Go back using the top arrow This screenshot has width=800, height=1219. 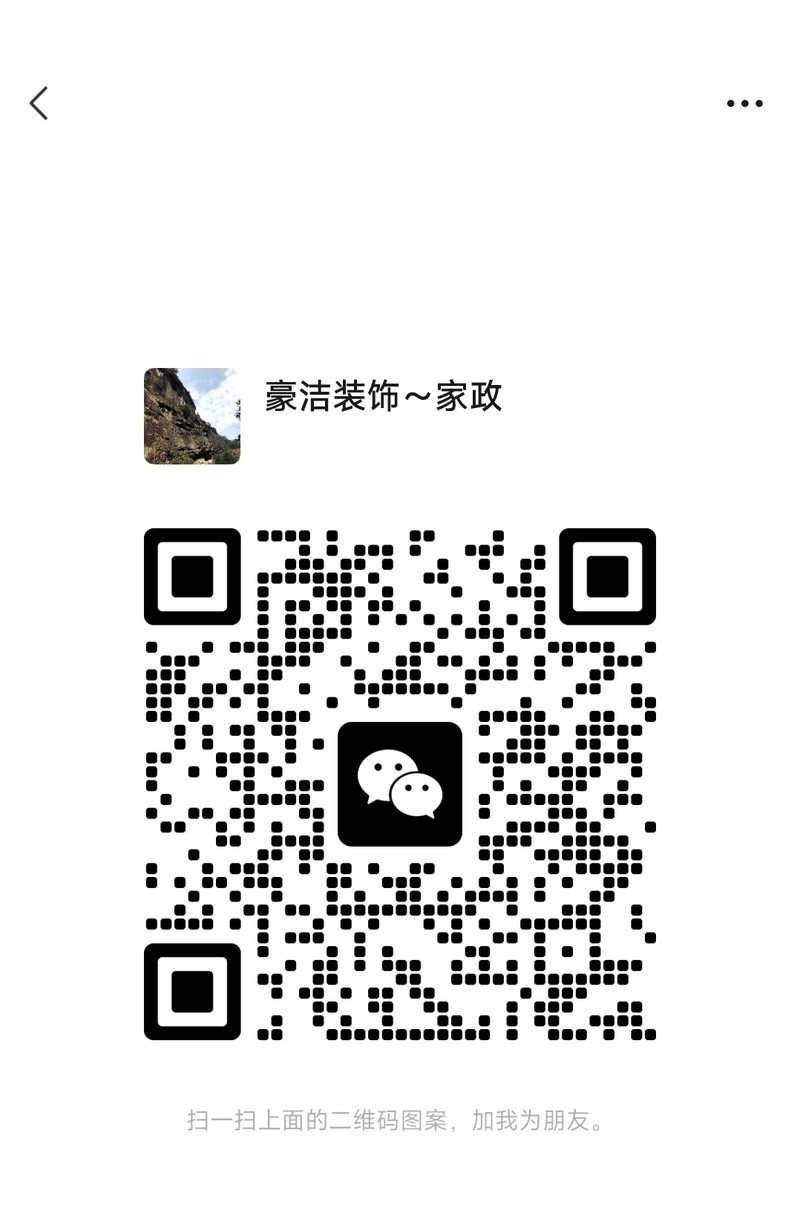click(39, 103)
